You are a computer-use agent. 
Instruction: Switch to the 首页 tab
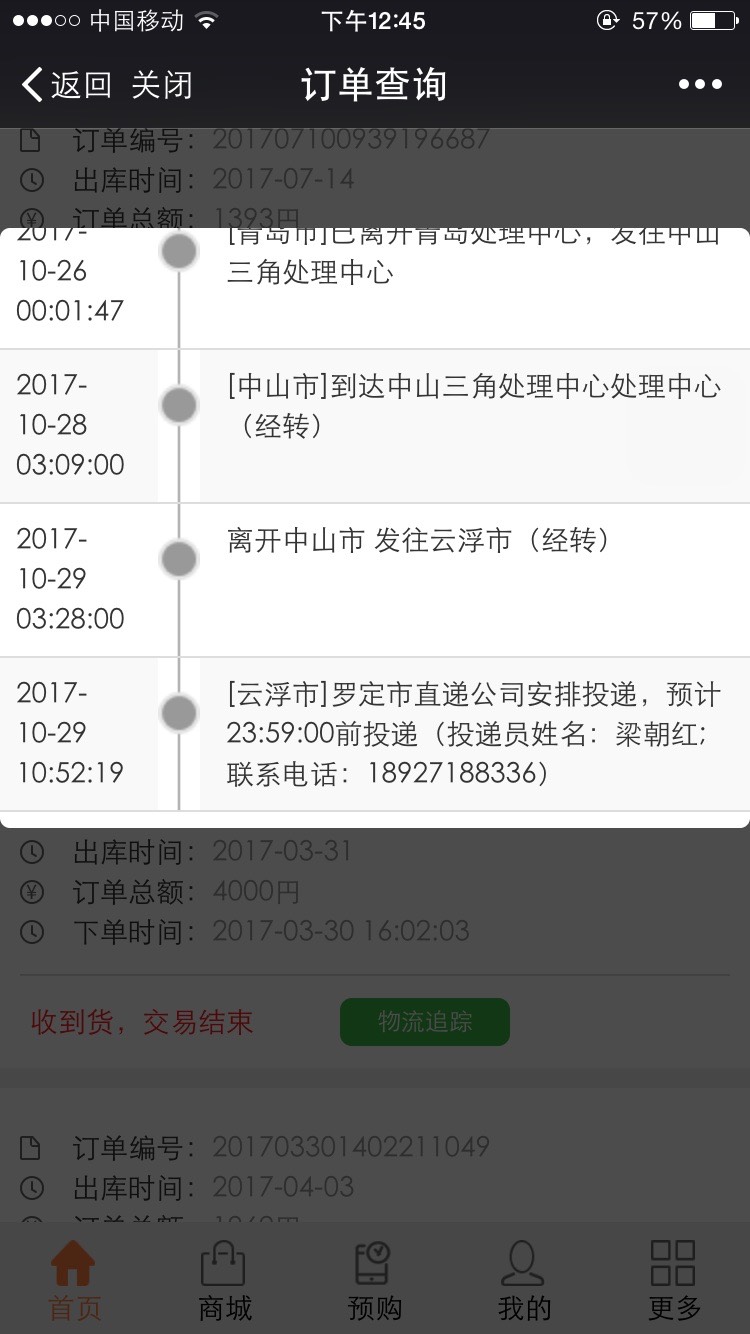(75, 1280)
